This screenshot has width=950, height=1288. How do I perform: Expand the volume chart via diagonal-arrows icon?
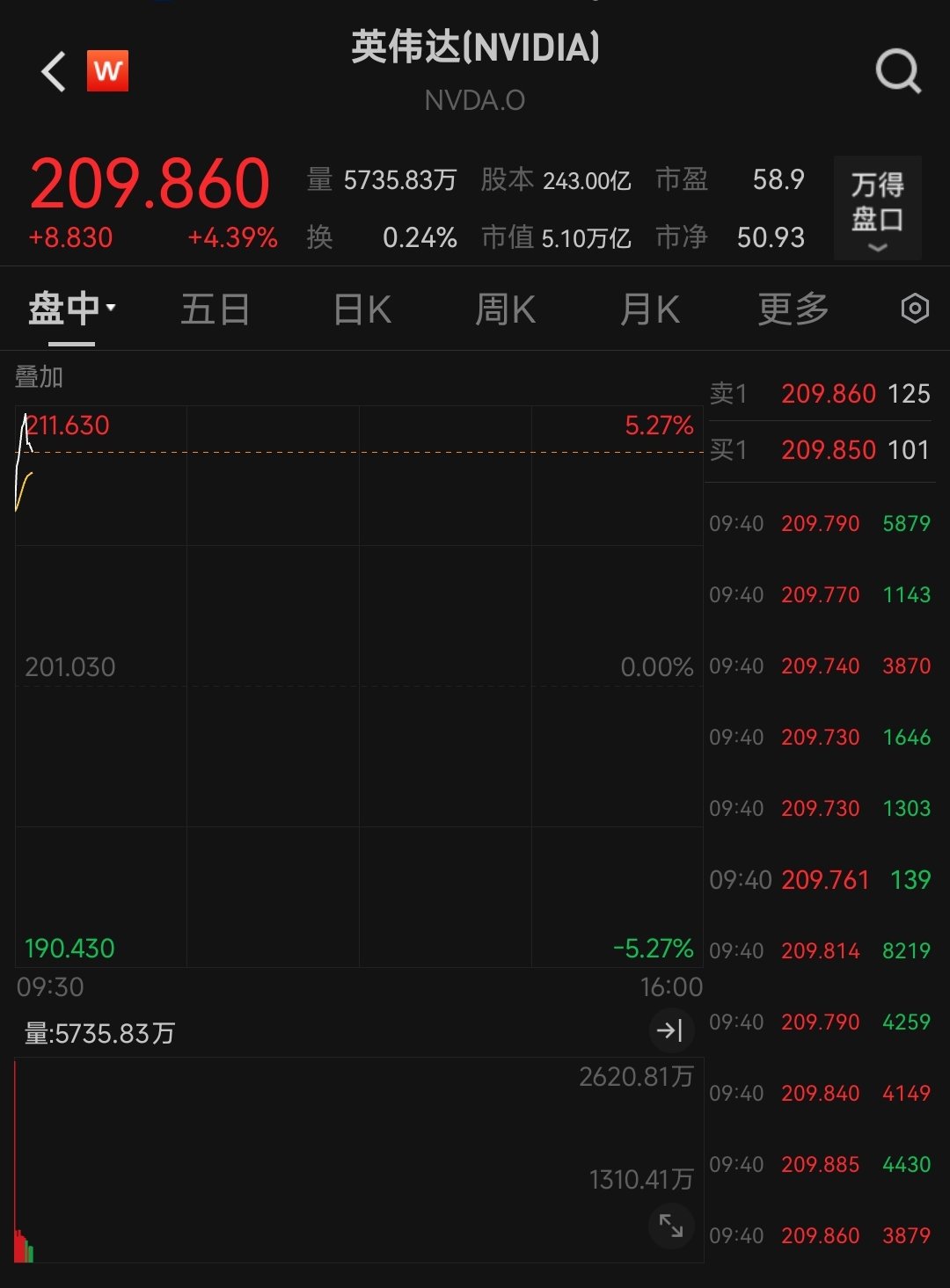click(x=672, y=1226)
